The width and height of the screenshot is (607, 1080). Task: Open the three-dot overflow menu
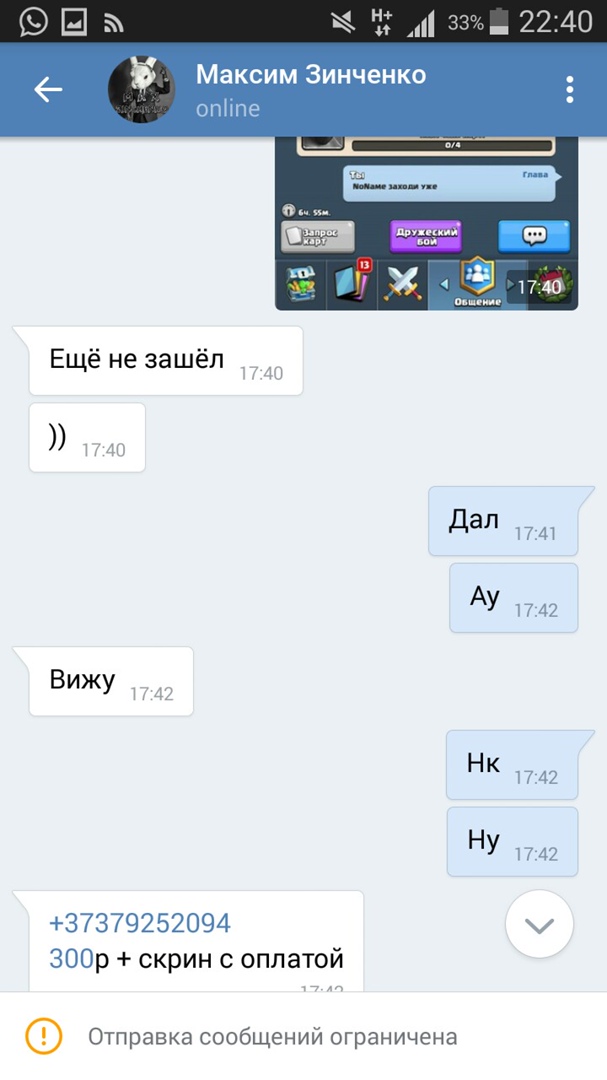[569, 90]
